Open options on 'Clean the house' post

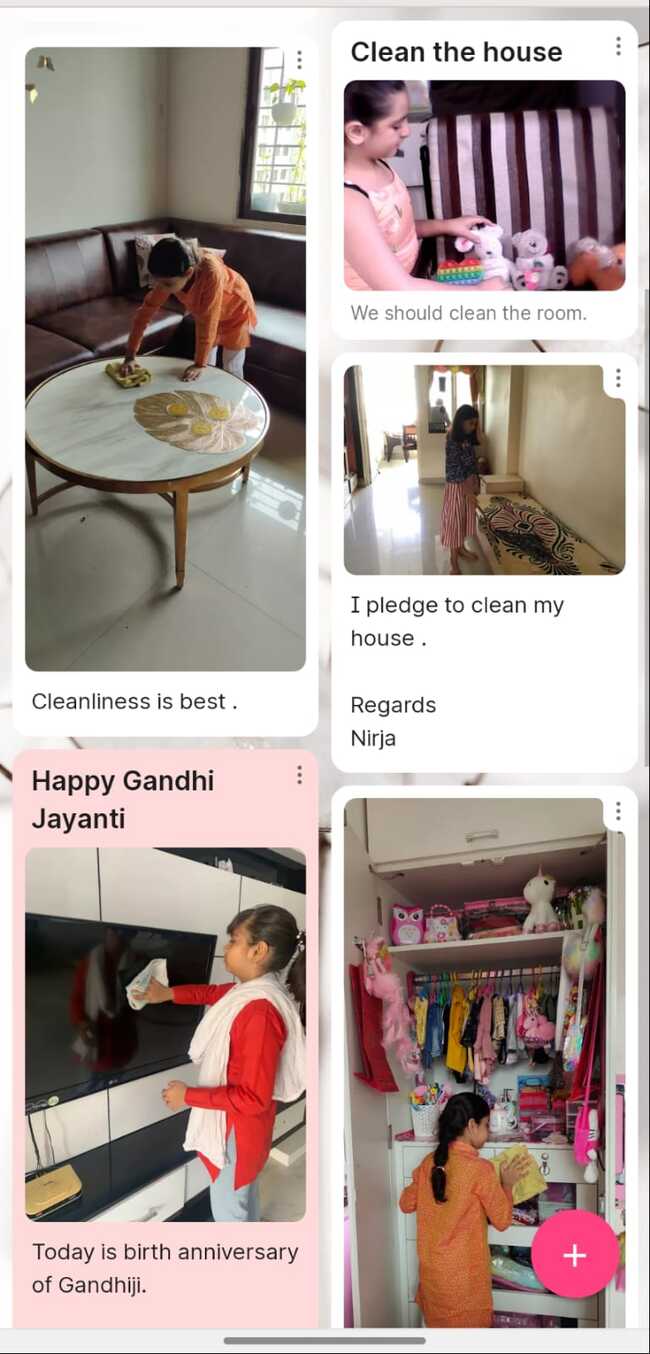click(x=618, y=46)
